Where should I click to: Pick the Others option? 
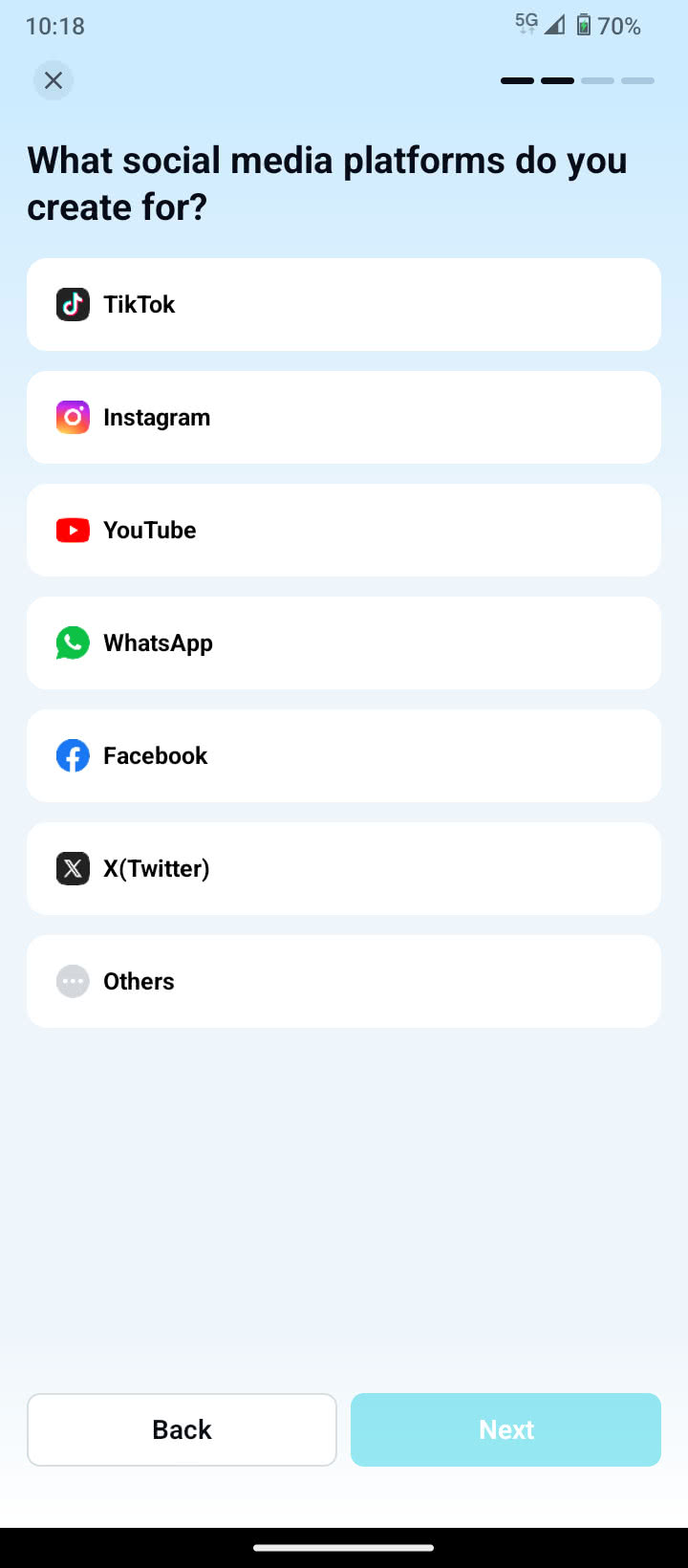tap(344, 981)
